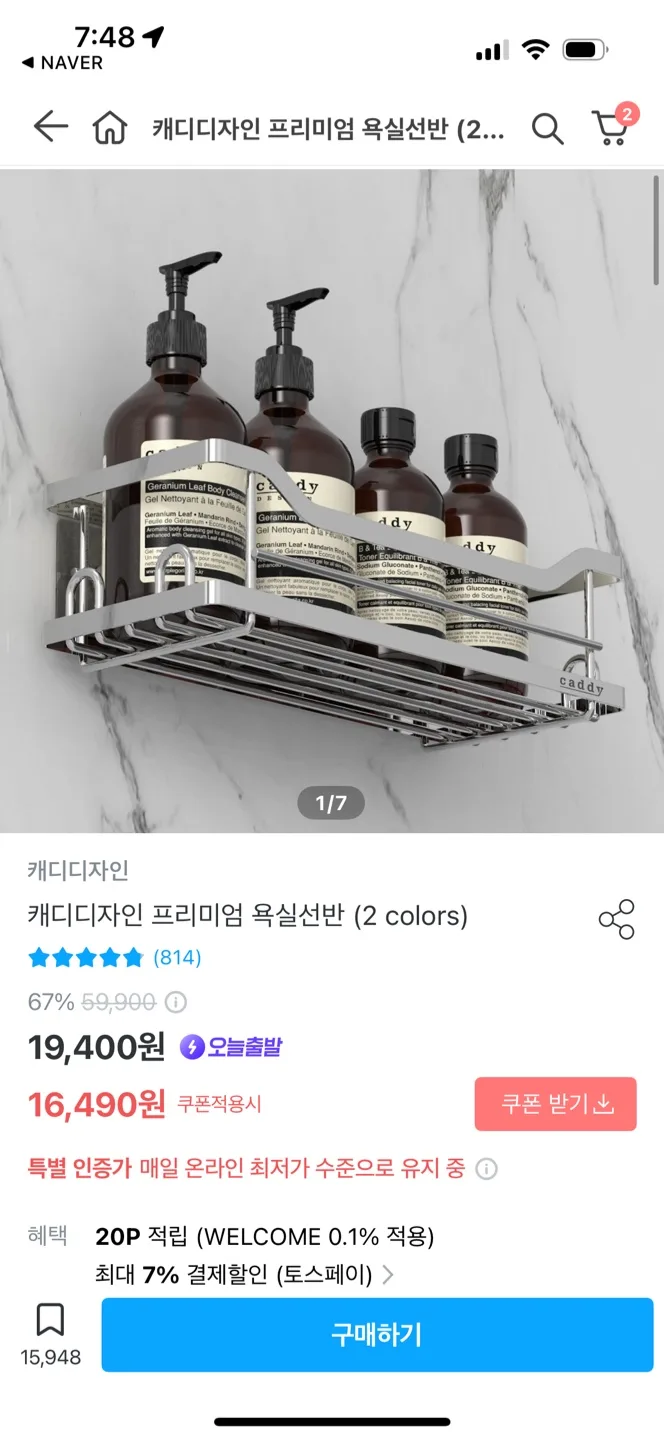Tap 쿠폰 받기 to download coupon

coord(555,1104)
